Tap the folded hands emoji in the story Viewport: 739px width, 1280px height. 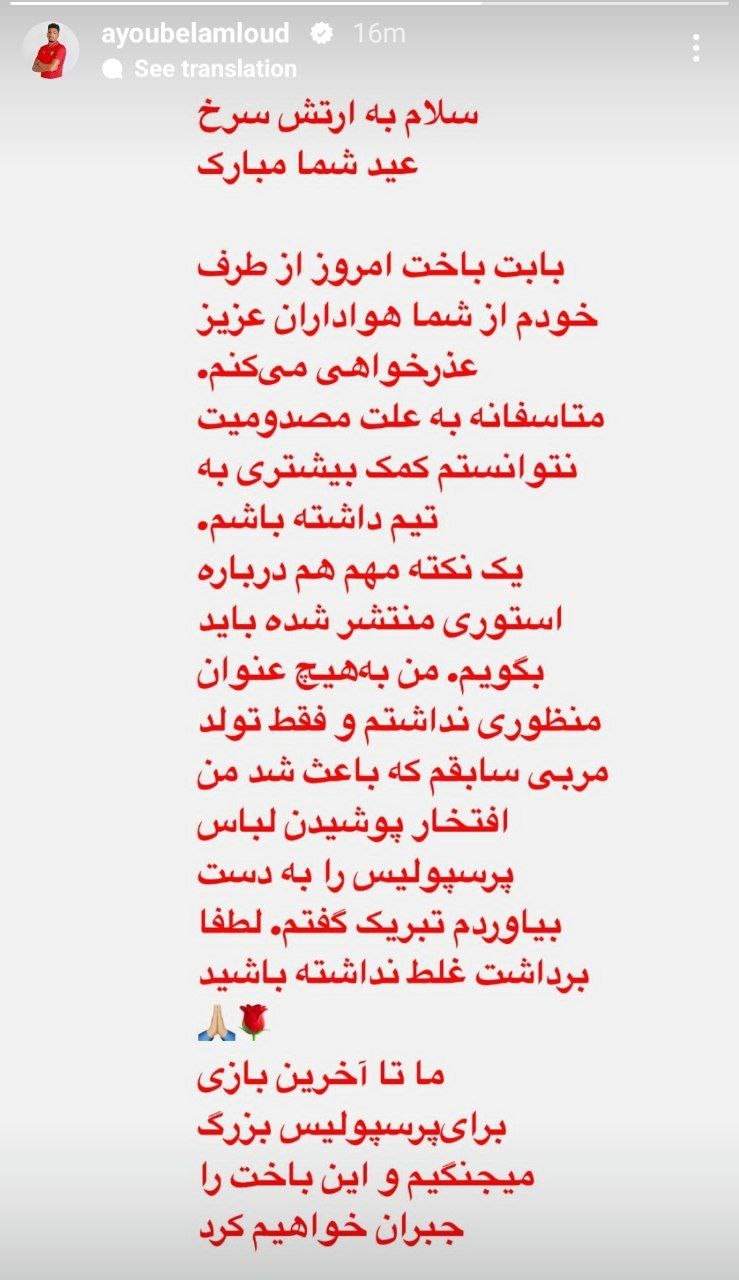tap(217, 1020)
